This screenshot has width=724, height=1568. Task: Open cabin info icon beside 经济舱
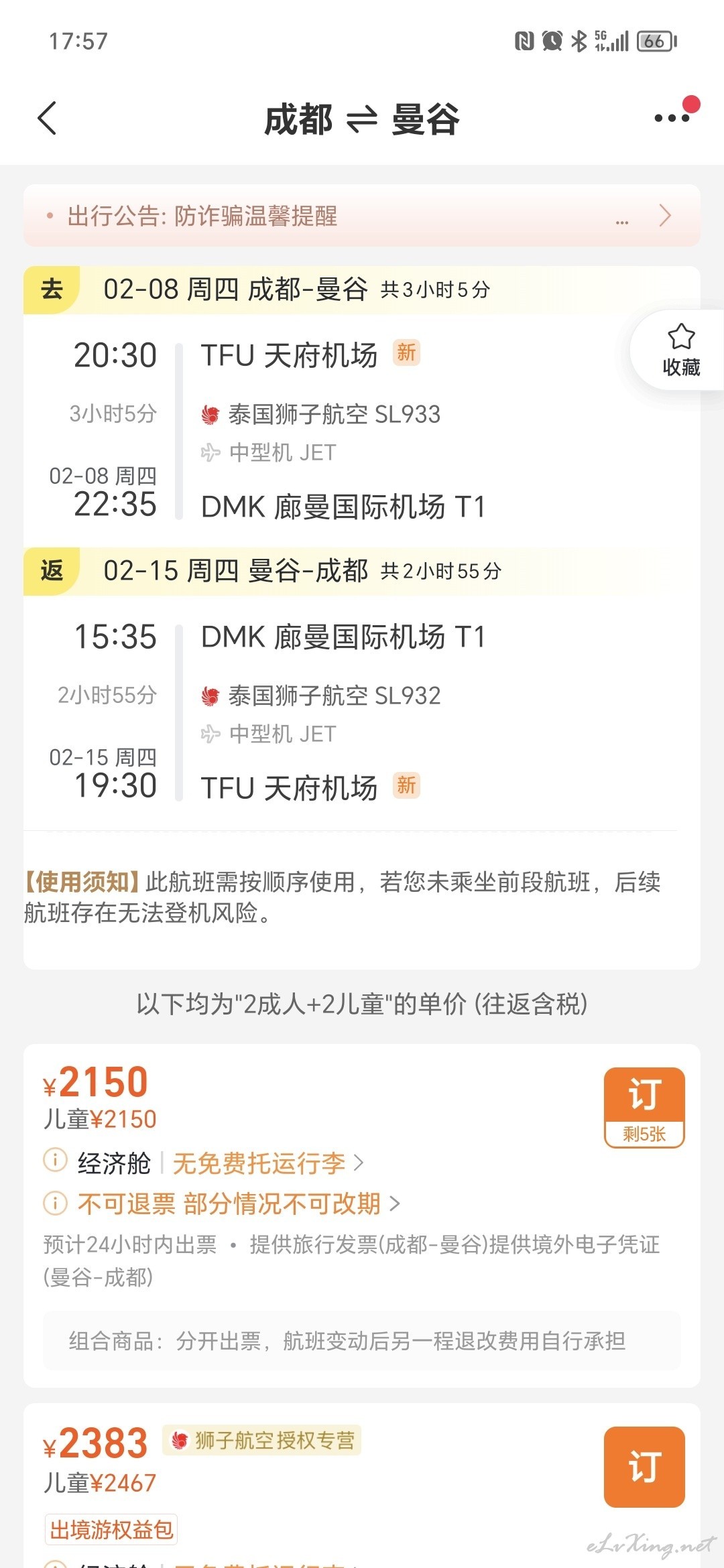(55, 1160)
